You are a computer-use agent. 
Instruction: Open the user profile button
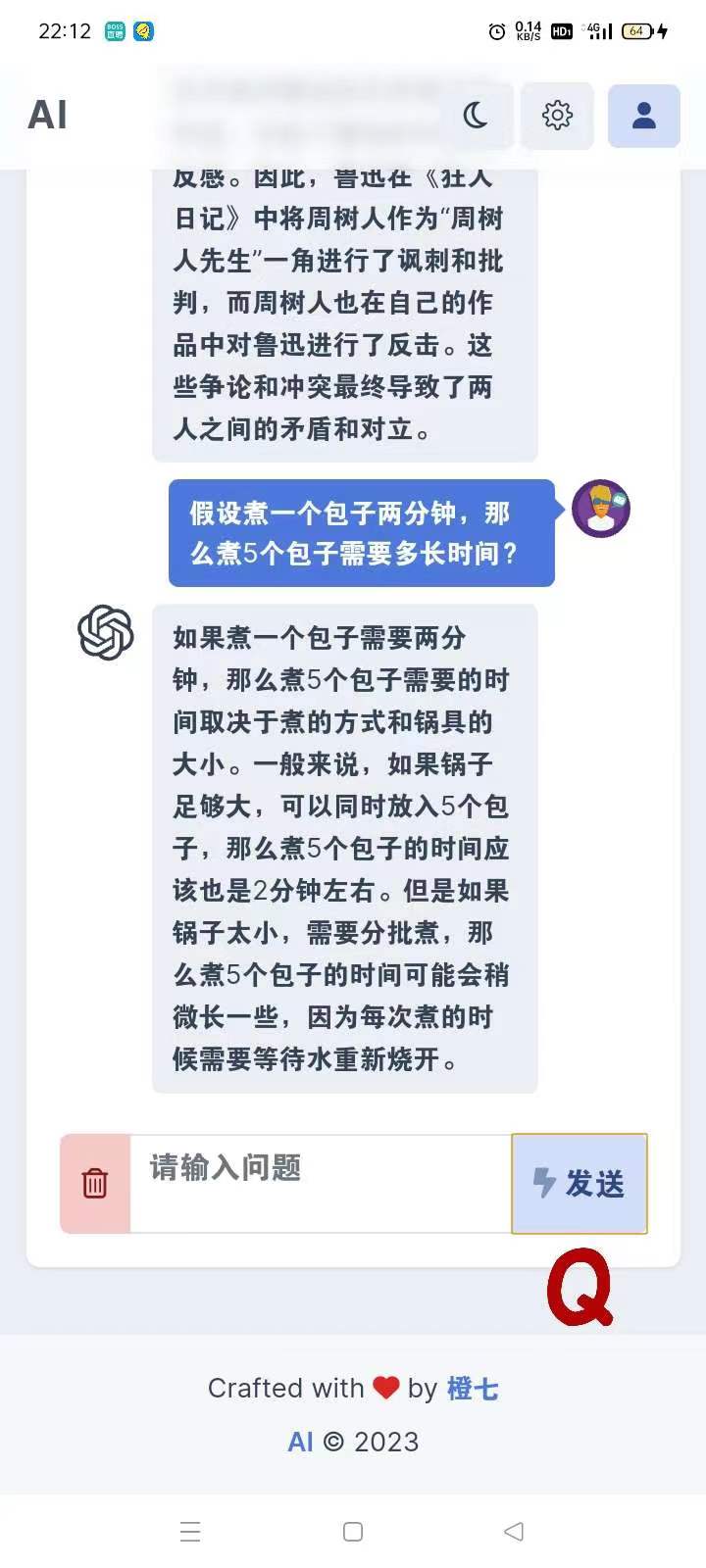coord(643,116)
